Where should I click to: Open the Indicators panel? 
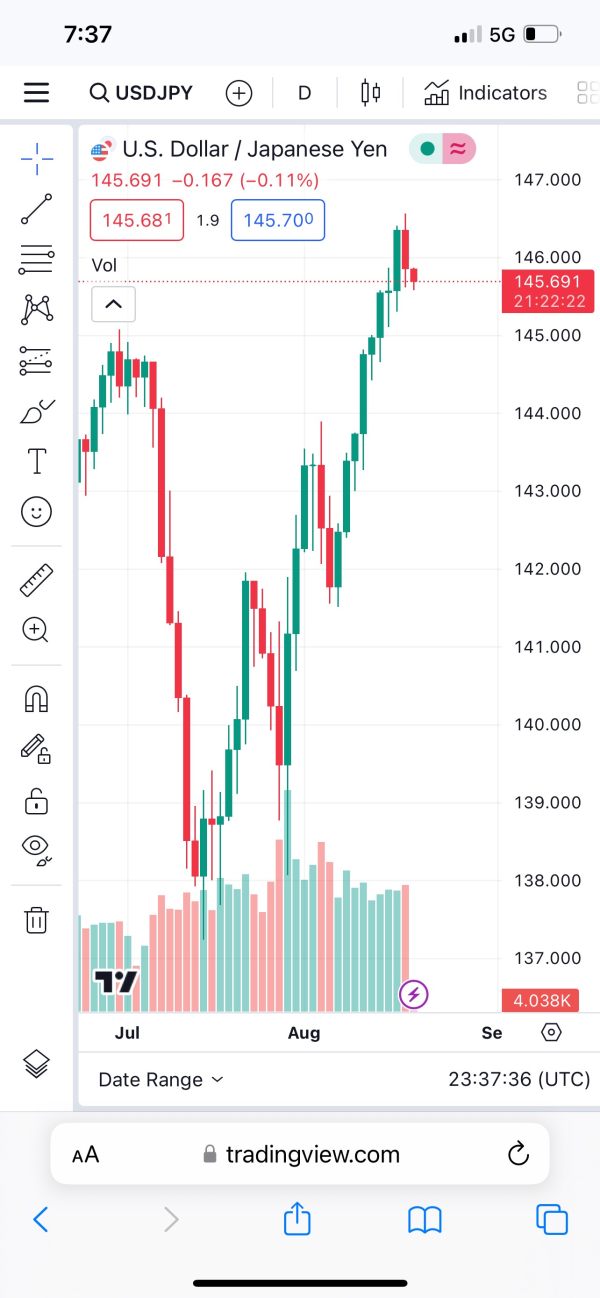(x=486, y=93)
